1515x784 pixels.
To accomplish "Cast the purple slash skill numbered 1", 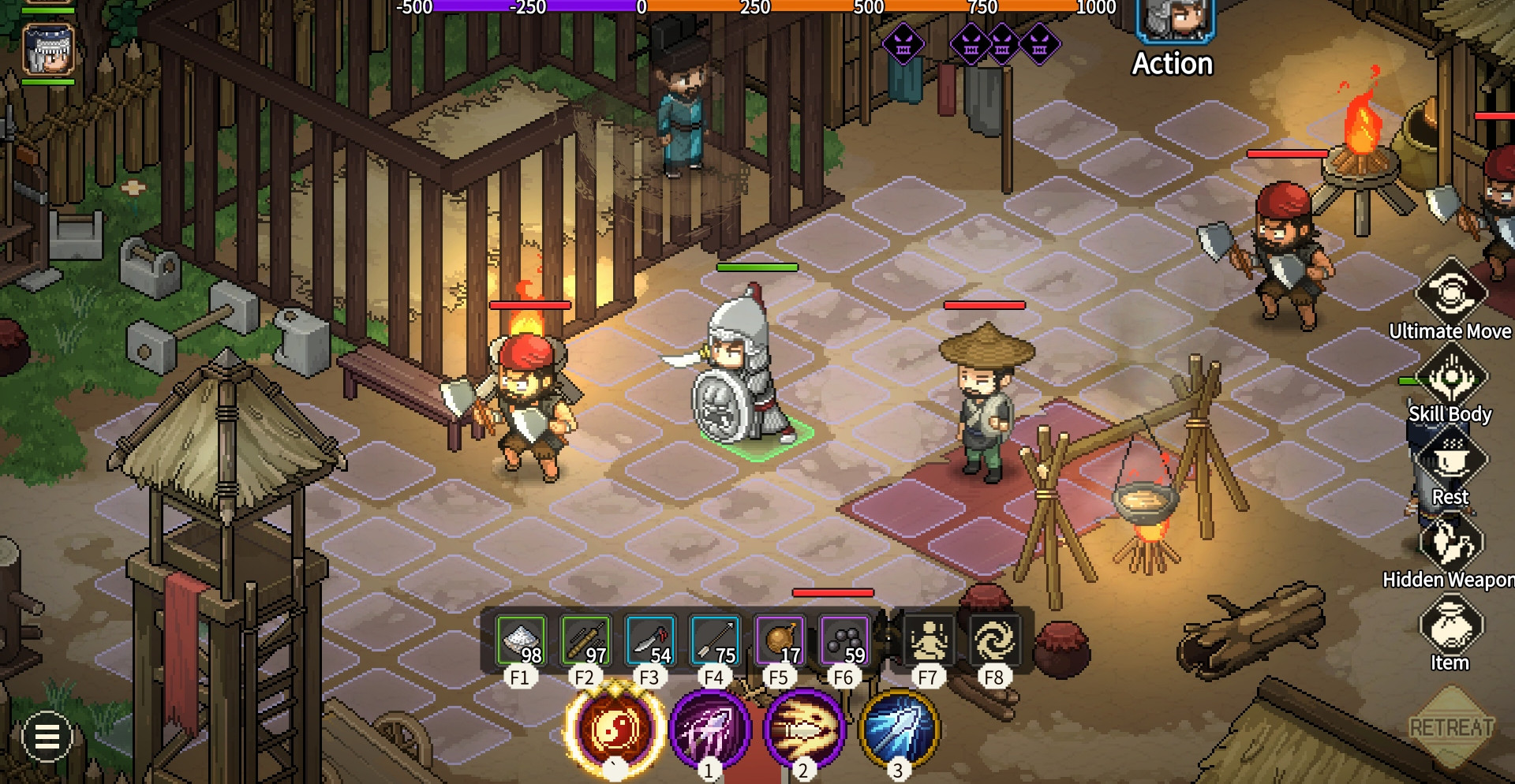I will [710, 730].
